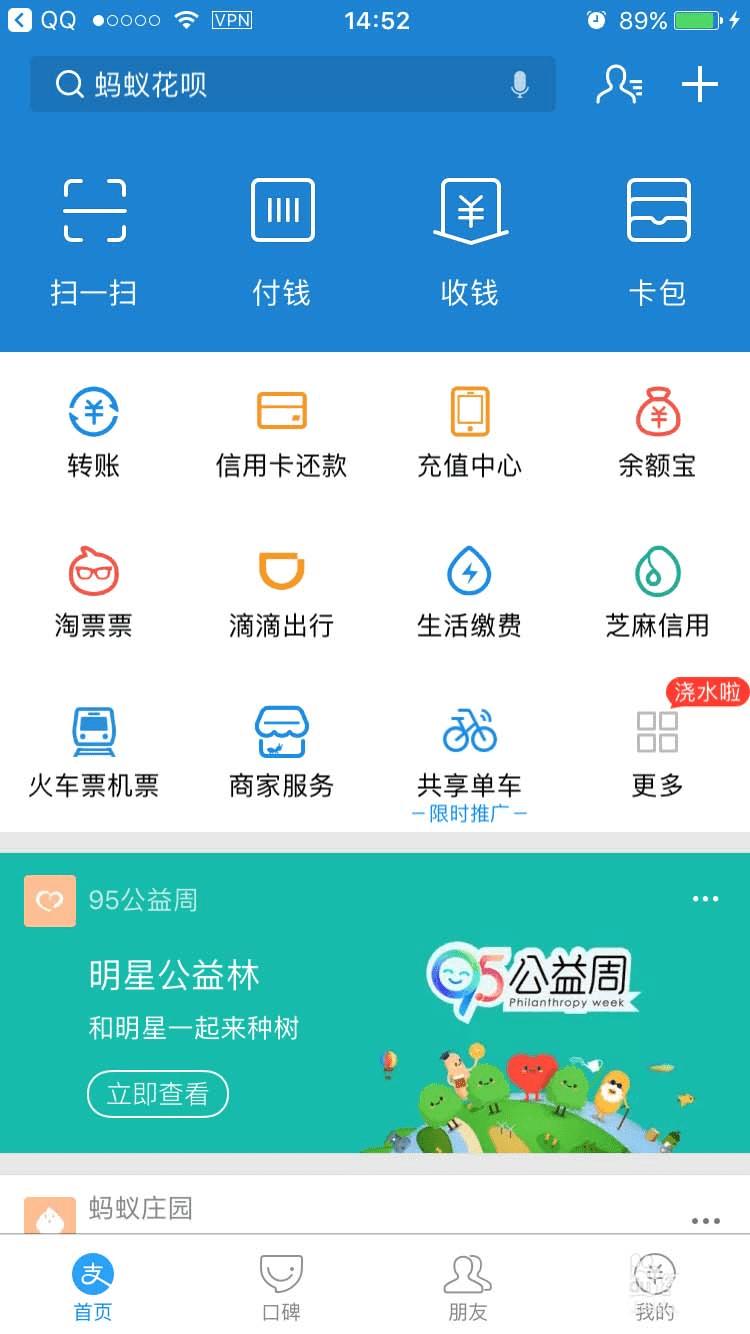Open 生活缴费 utility payments
The height and width of the screenshot is (1334, 750).
[470, 592]
